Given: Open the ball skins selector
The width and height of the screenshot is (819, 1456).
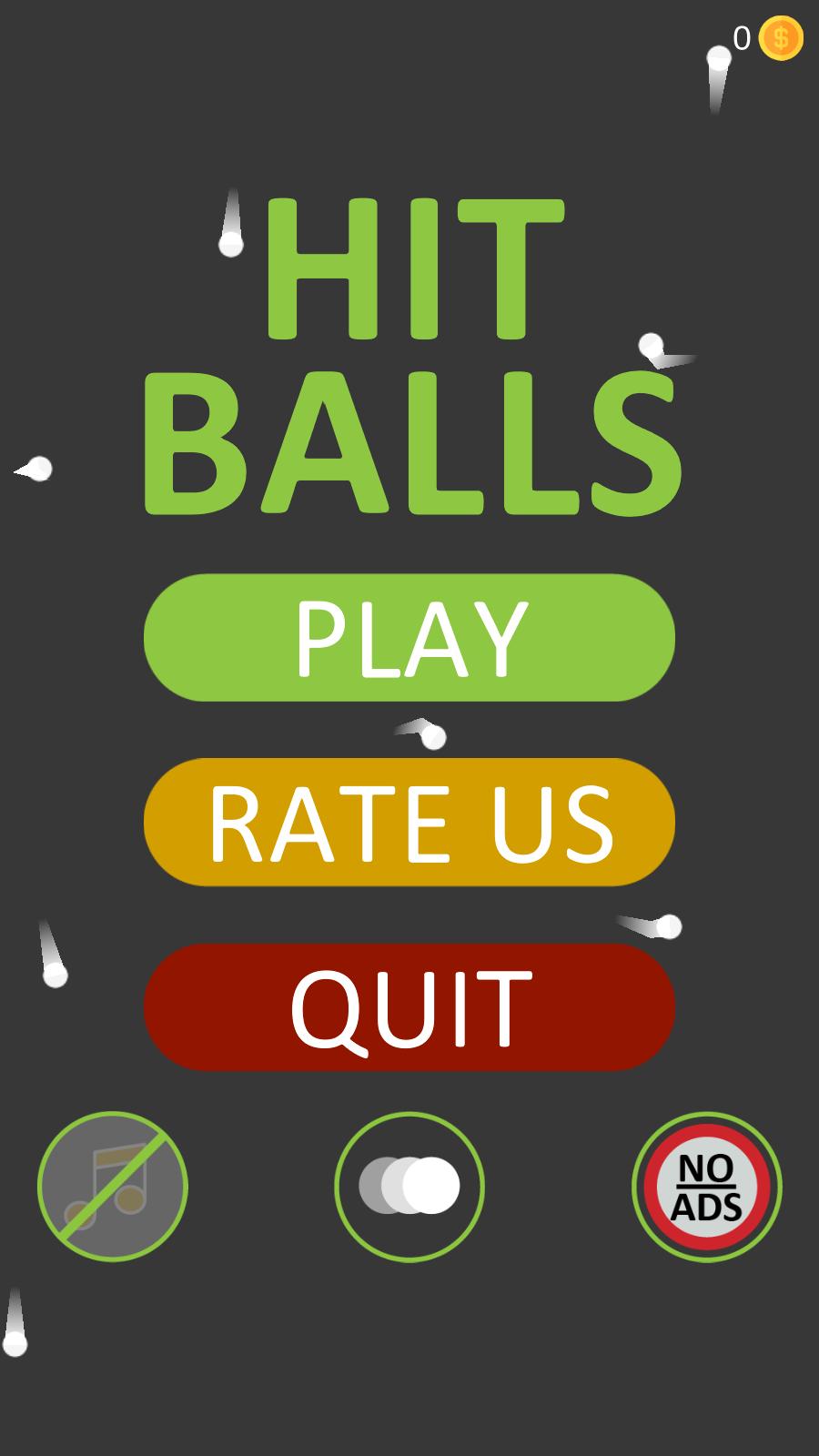Looking at the screenshot, I should [x=409, y=1187].
